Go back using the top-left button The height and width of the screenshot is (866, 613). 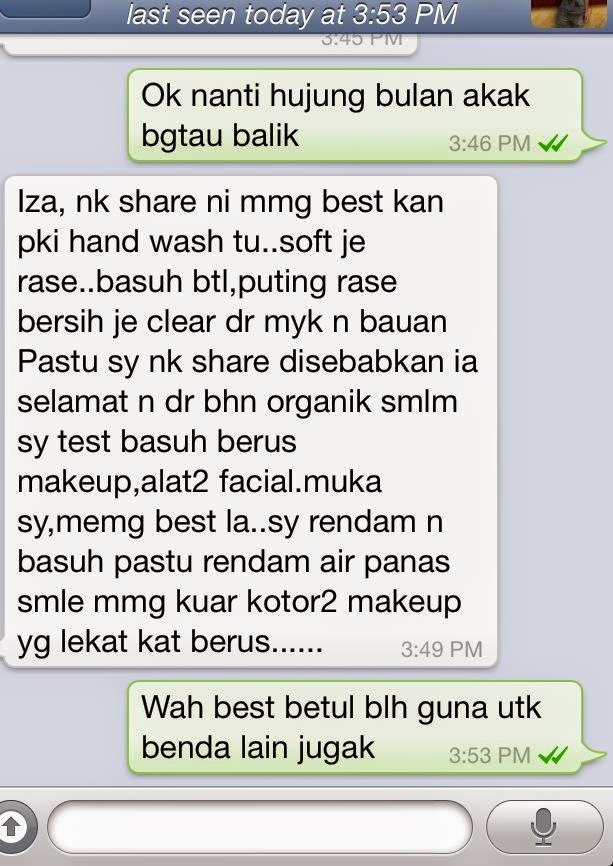click(43, 10)
